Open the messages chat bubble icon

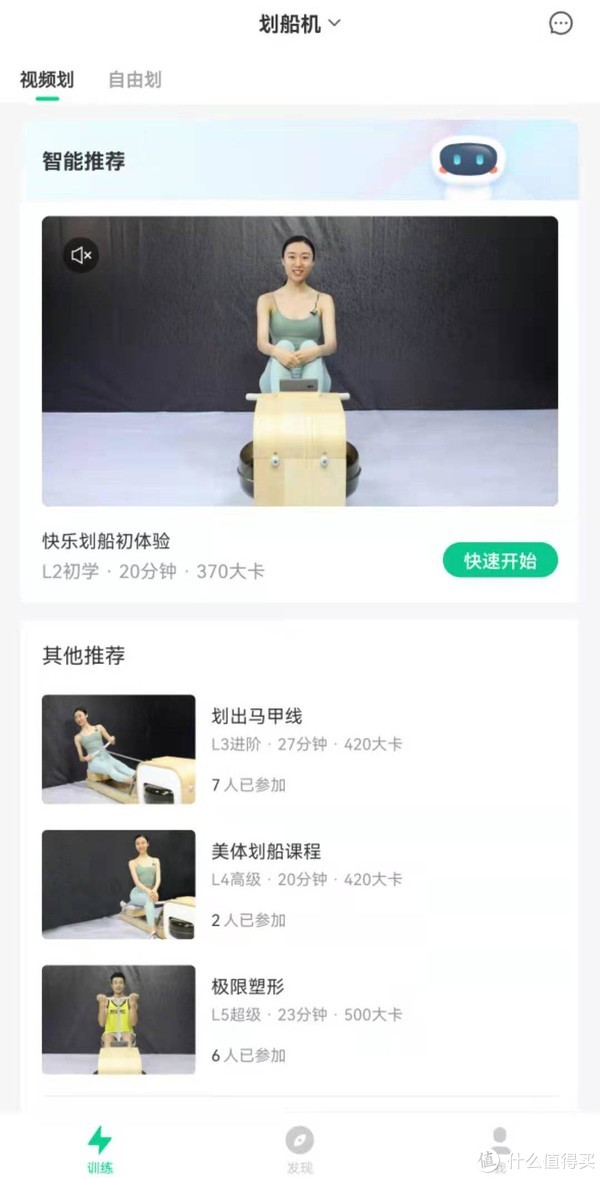(x=561, y=24)
